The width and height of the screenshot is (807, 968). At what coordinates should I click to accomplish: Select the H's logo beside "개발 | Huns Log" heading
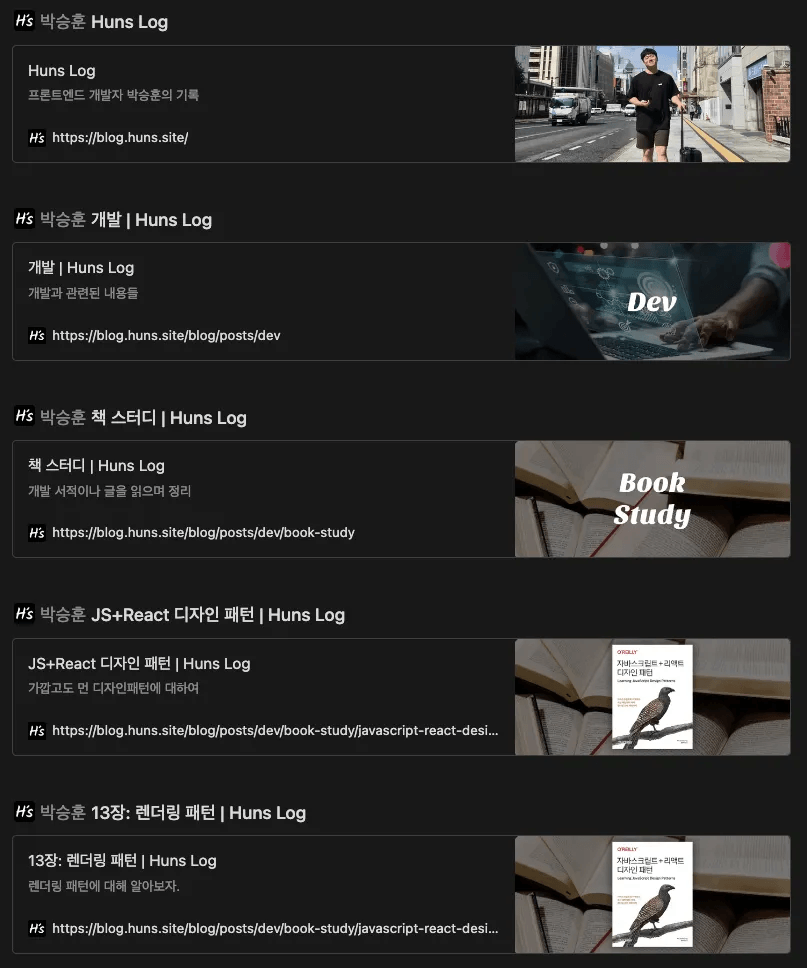tap(24, 219)
